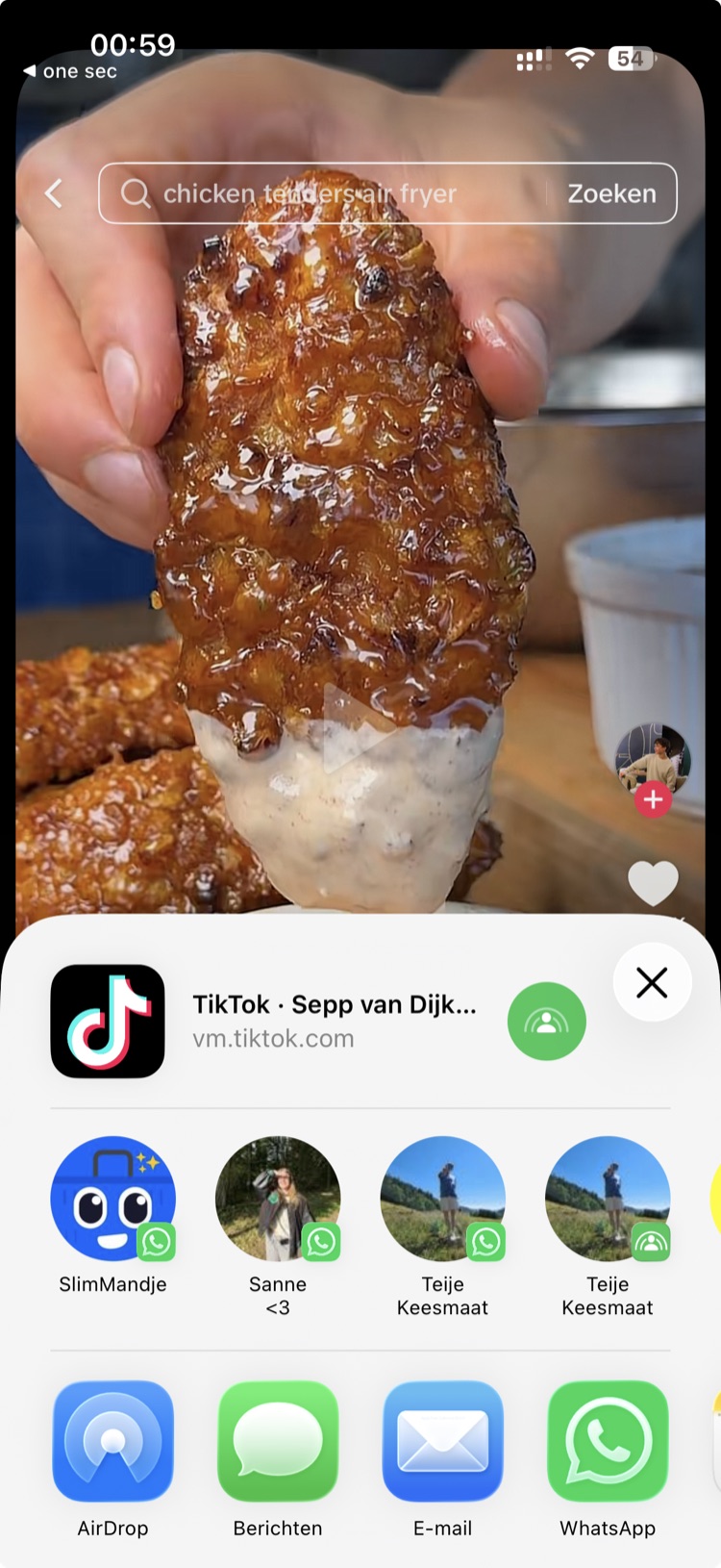721x1568 pixels.
Task: Tap the heart to like the video
Action: (x=654, y=882)
